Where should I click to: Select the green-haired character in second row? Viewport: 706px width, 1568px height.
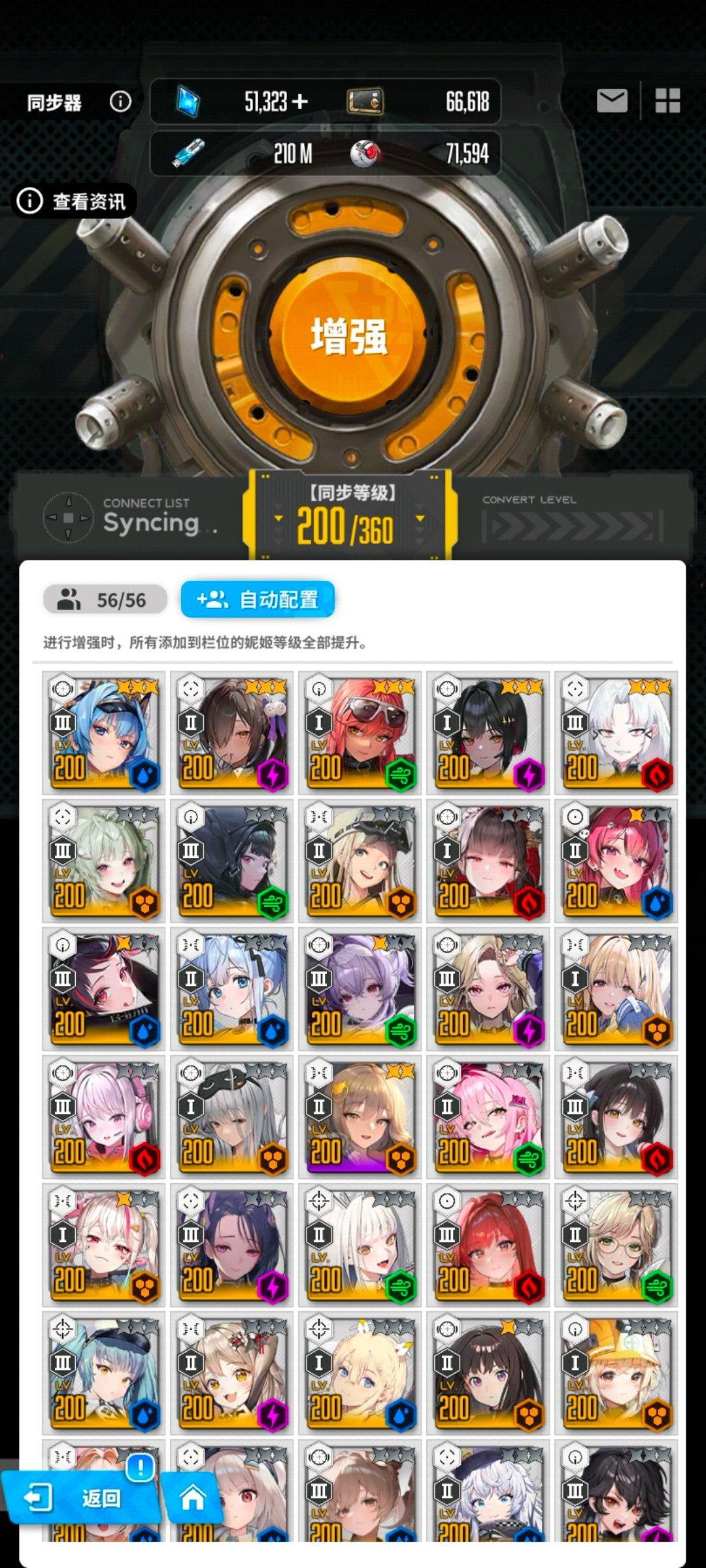(x=104, y=860)
